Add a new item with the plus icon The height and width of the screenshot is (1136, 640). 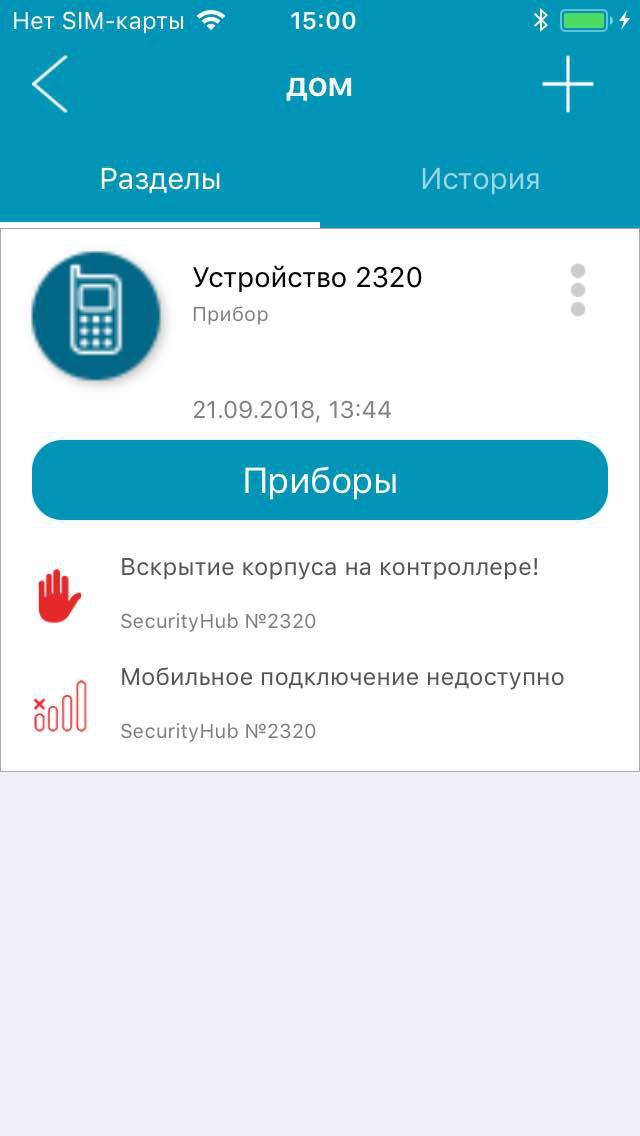click(x=568, y=84)
